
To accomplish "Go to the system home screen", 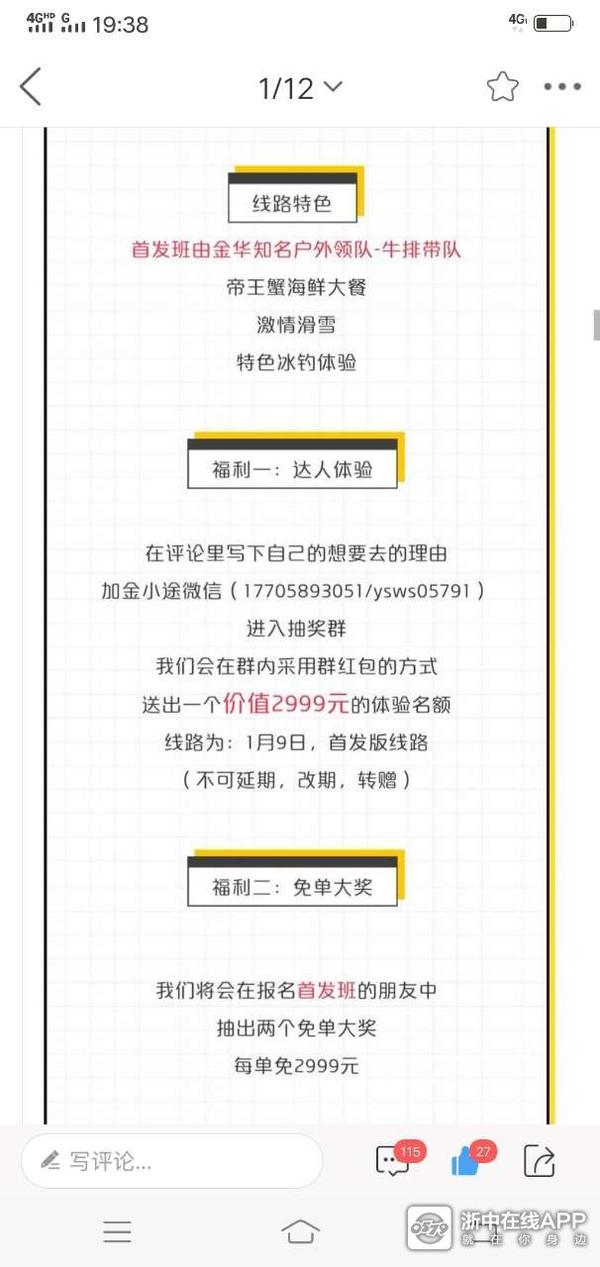I will coord(300,1232).
